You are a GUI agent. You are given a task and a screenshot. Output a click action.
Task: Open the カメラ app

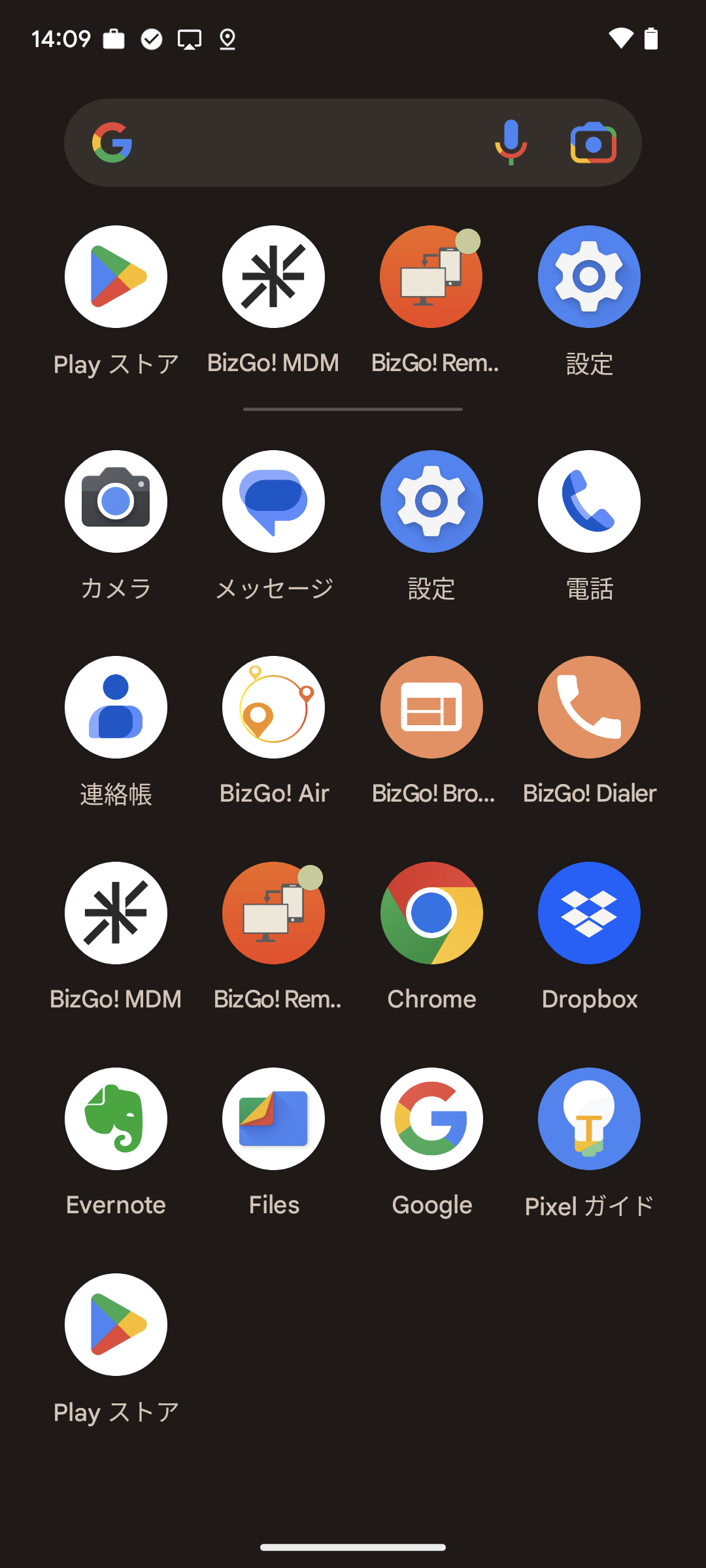[116, 502]
